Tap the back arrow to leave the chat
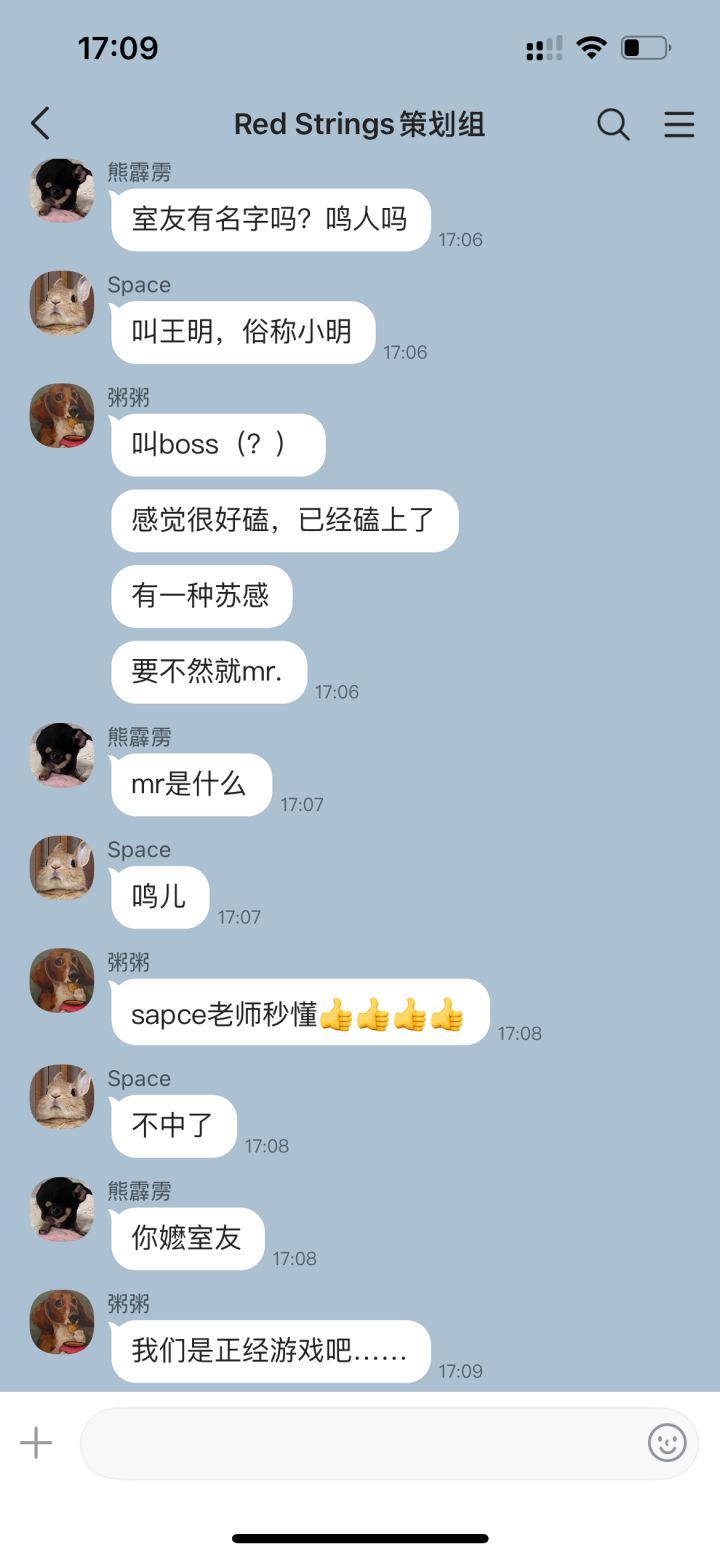The height and width of the screenshot is (1558, 720). coord(39,124)
